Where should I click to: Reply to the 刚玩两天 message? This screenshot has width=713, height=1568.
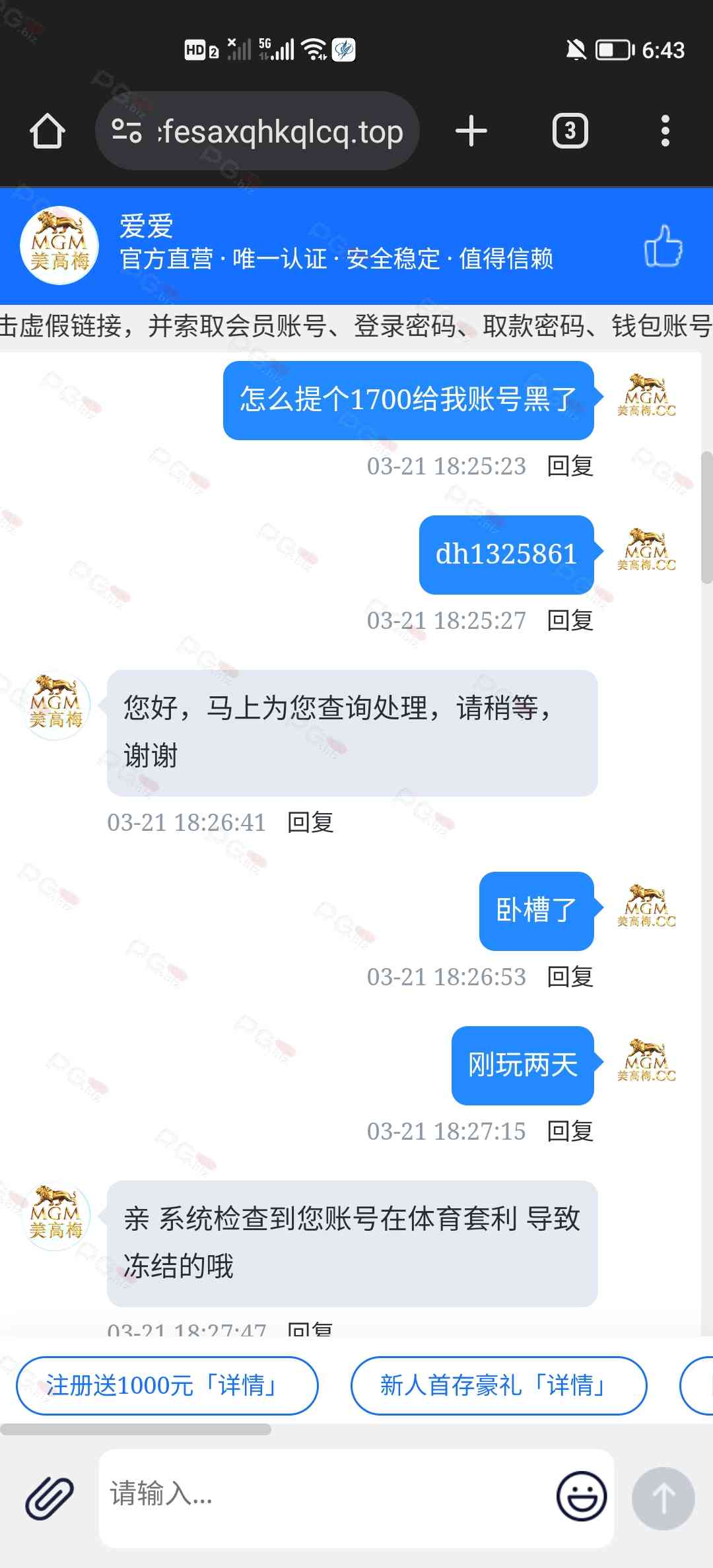[570, 1131]
